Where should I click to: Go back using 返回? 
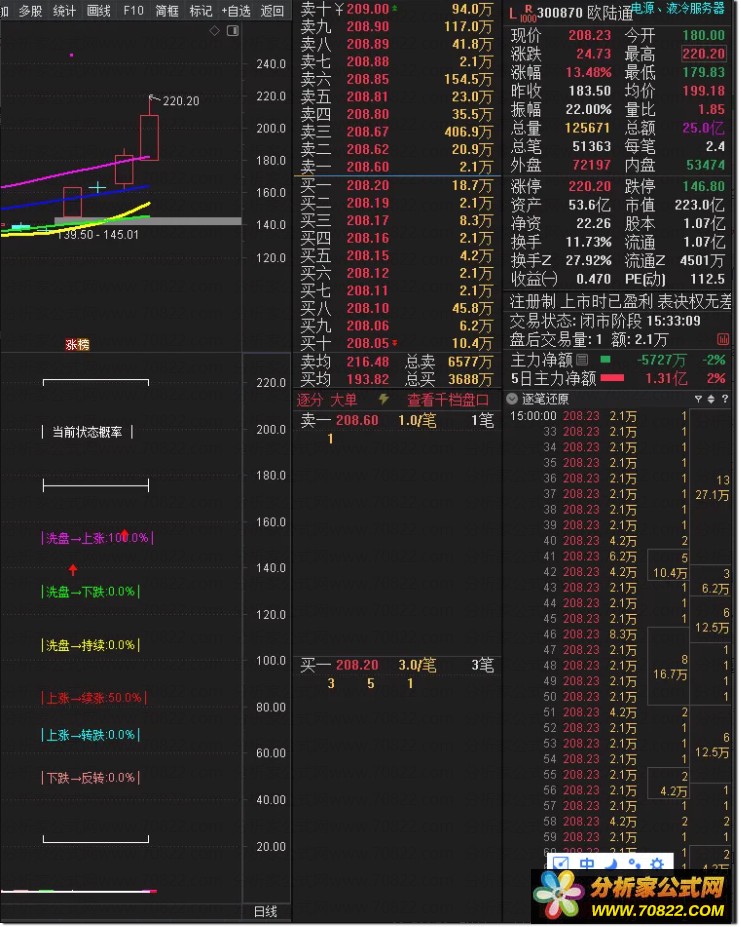(272, 11)
